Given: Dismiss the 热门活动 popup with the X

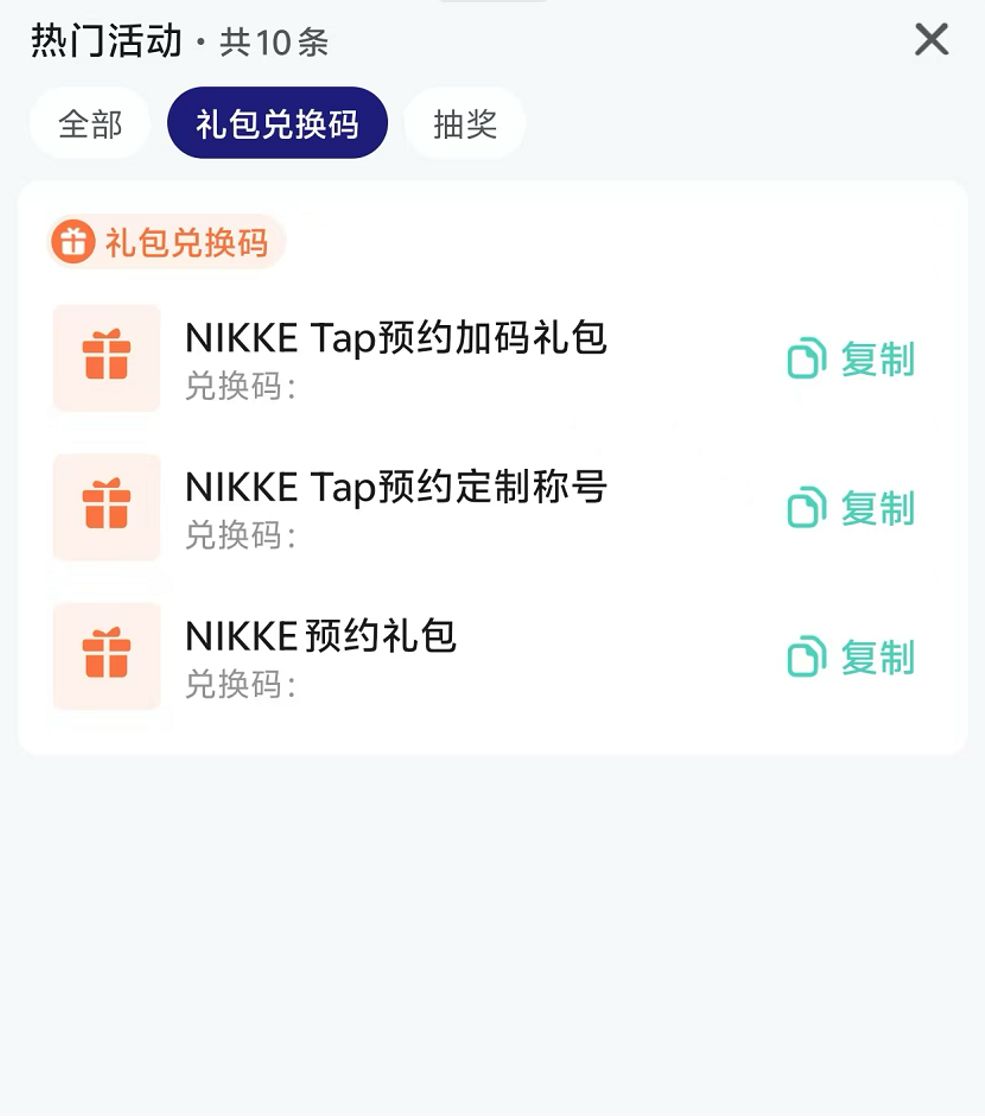Looking at the screenshot, I should (931, 40).
